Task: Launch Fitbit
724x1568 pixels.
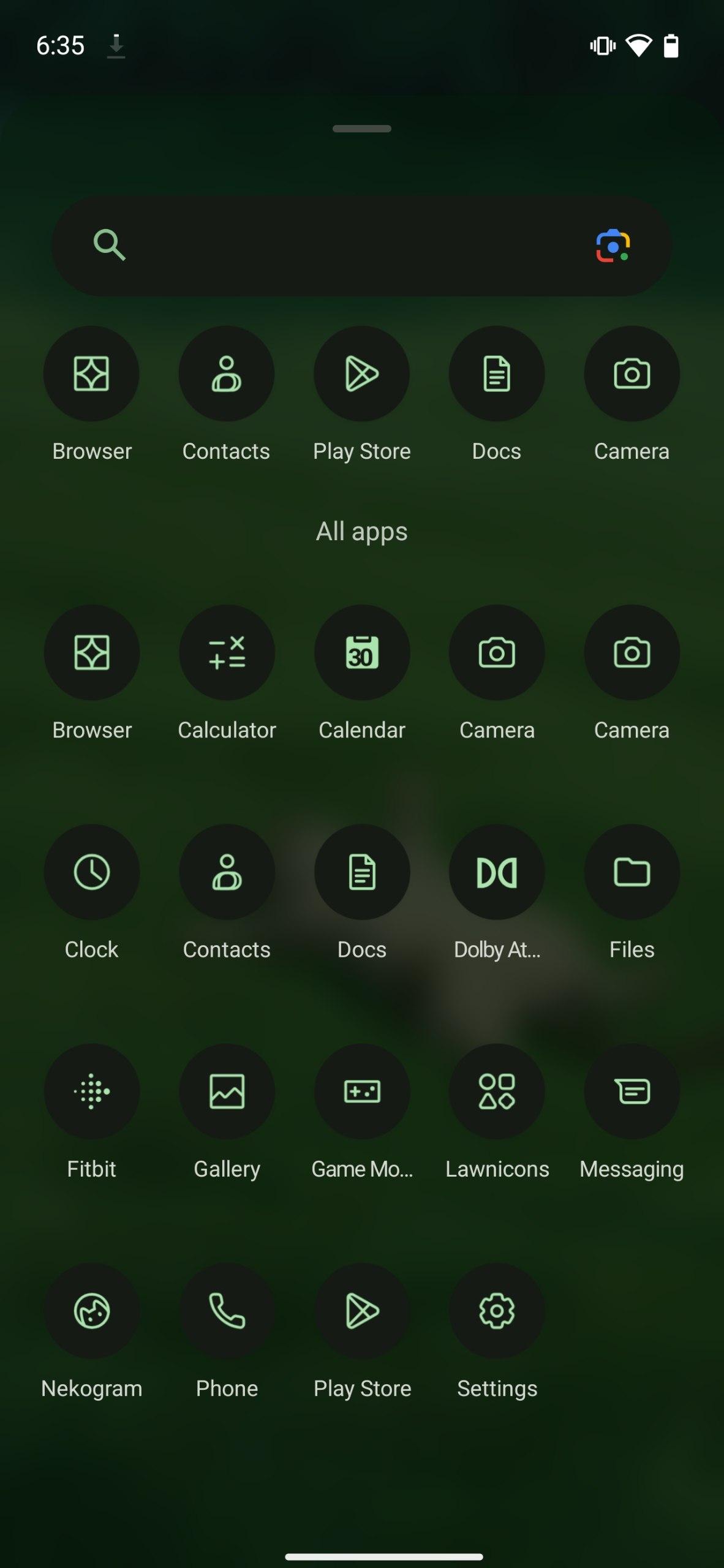Action: tap(92, 1091)
